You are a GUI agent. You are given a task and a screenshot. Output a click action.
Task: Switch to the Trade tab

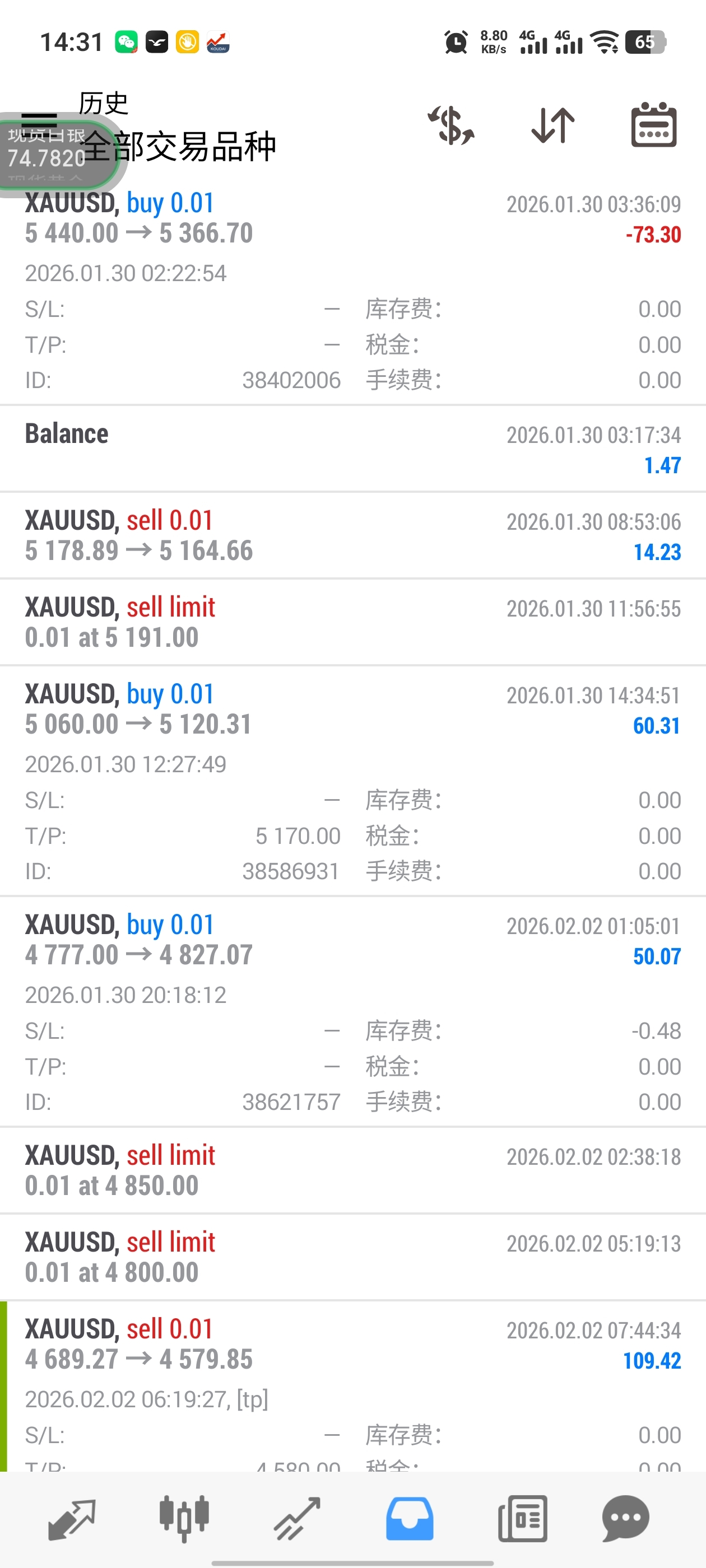point(296,1518)
